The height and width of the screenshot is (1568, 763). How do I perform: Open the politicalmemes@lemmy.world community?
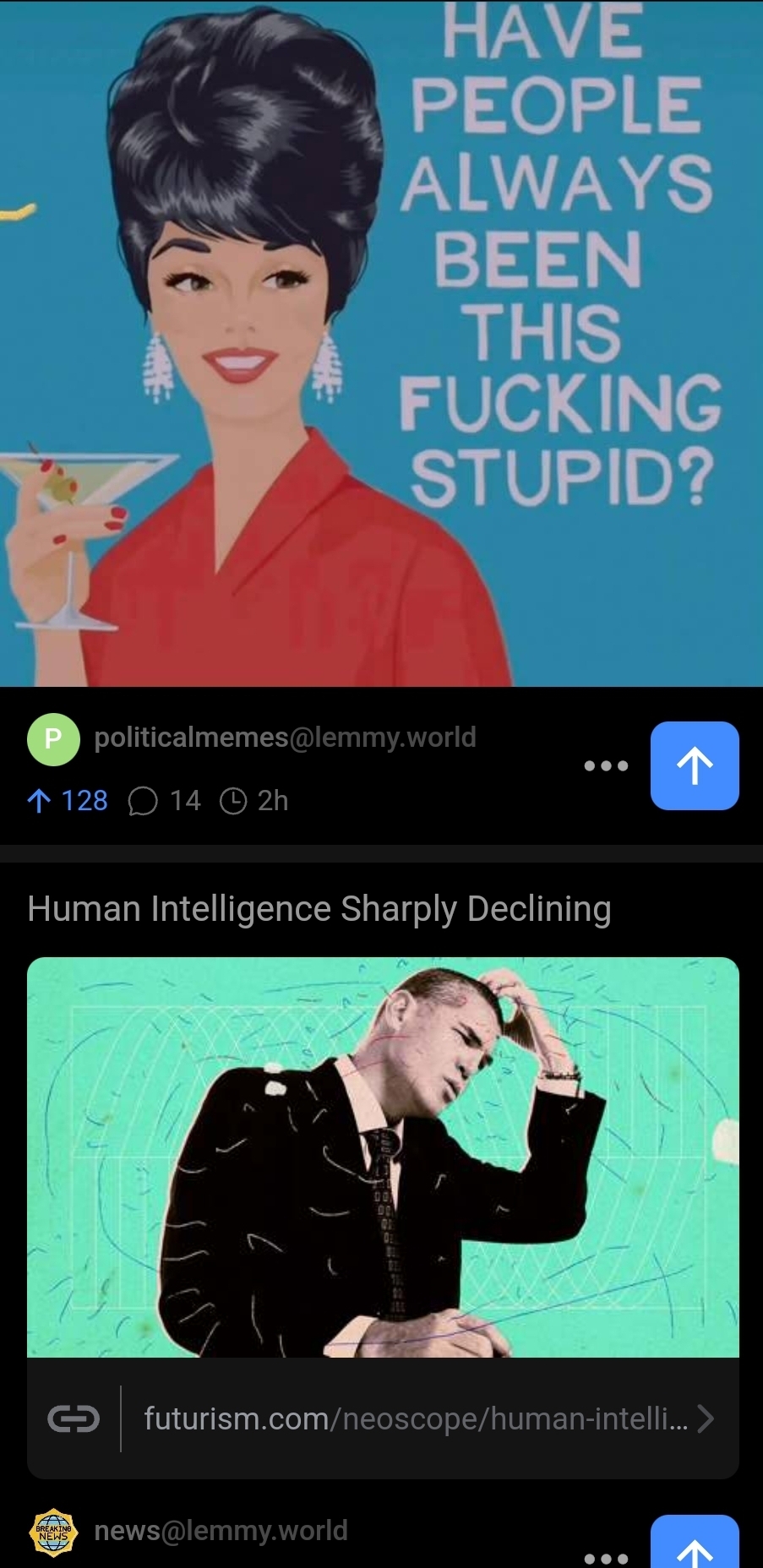point(285,738)
